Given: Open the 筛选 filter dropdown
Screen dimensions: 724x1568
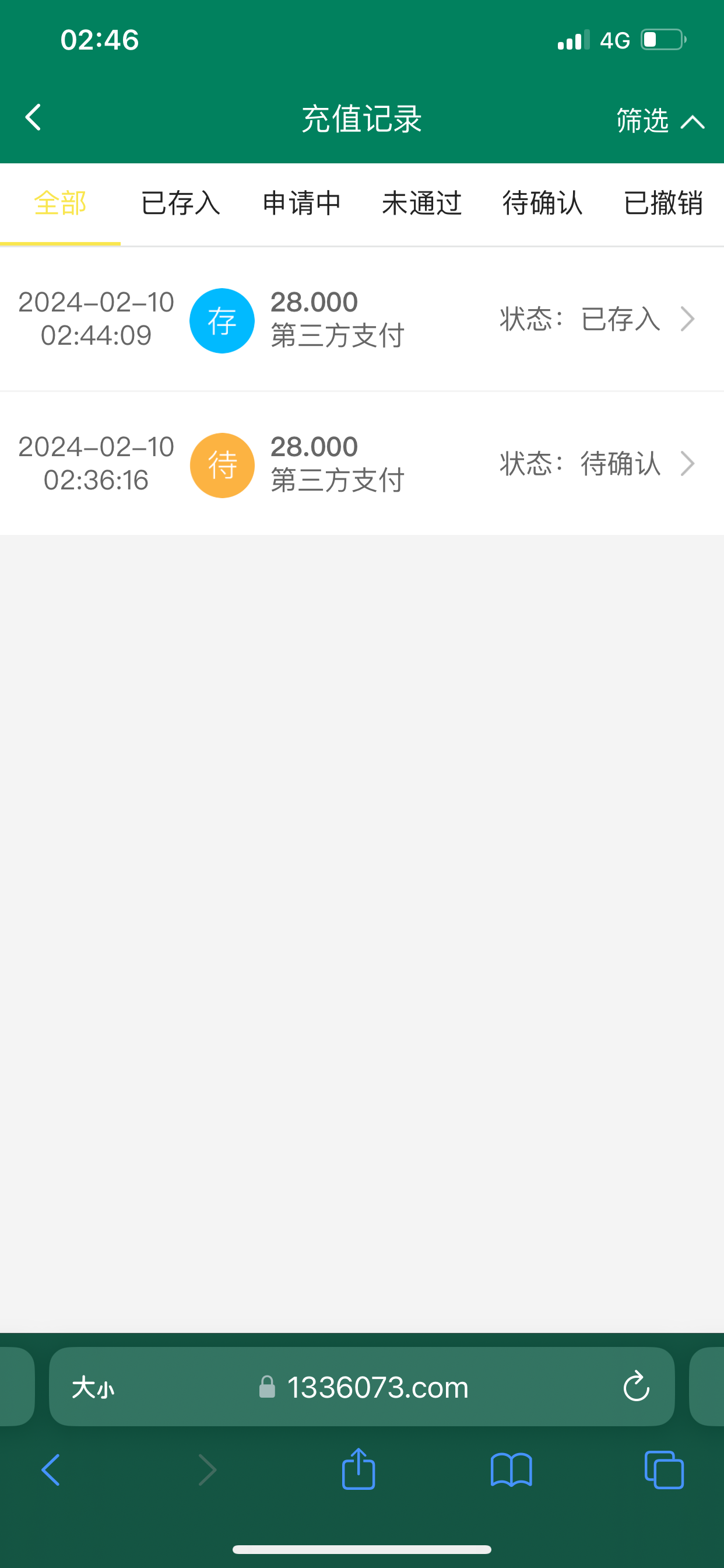Looking at the screenshot, I should [659, 121].
